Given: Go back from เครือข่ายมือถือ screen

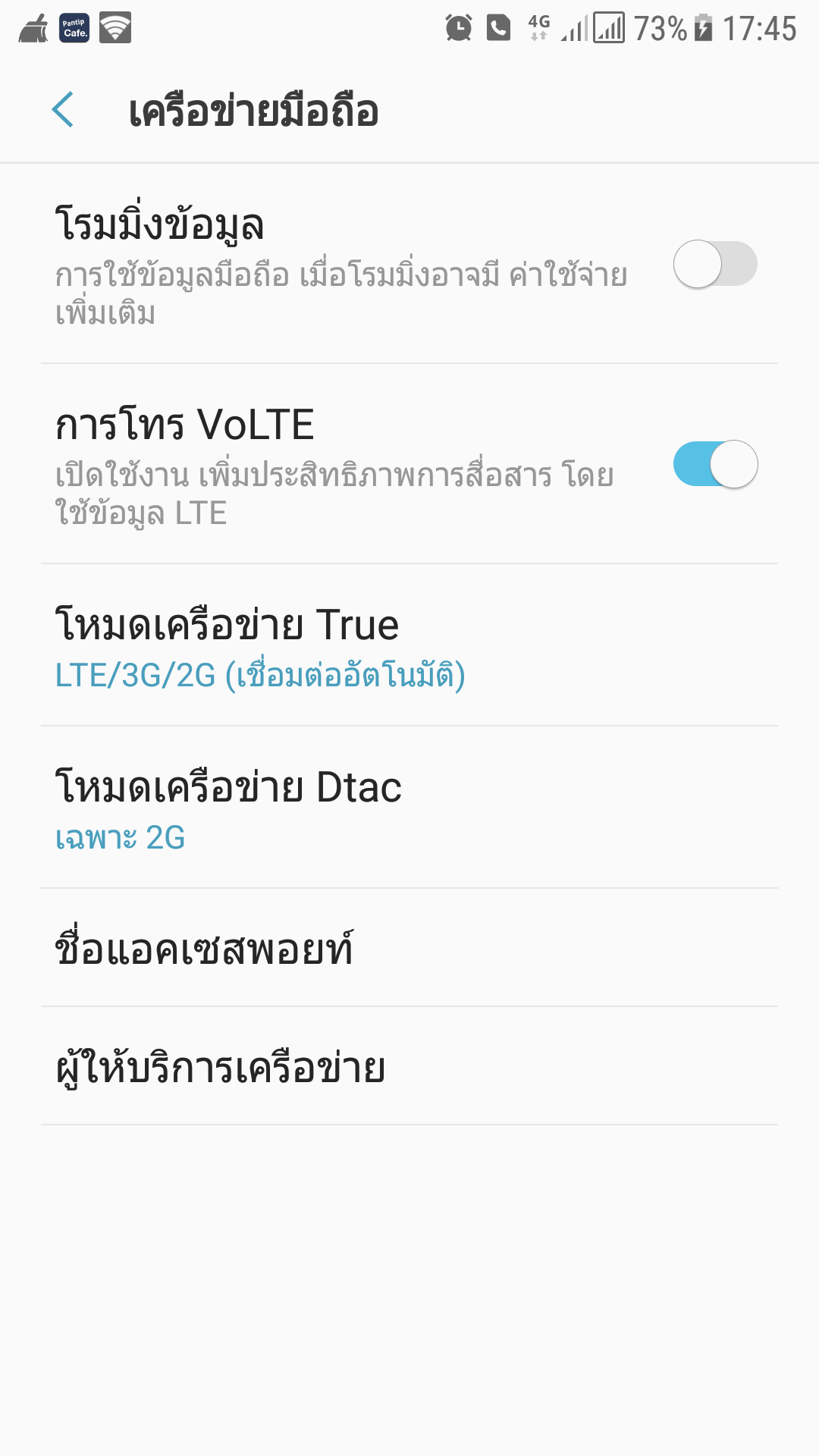Looking at the screenshot, I should tap(63, 110).
